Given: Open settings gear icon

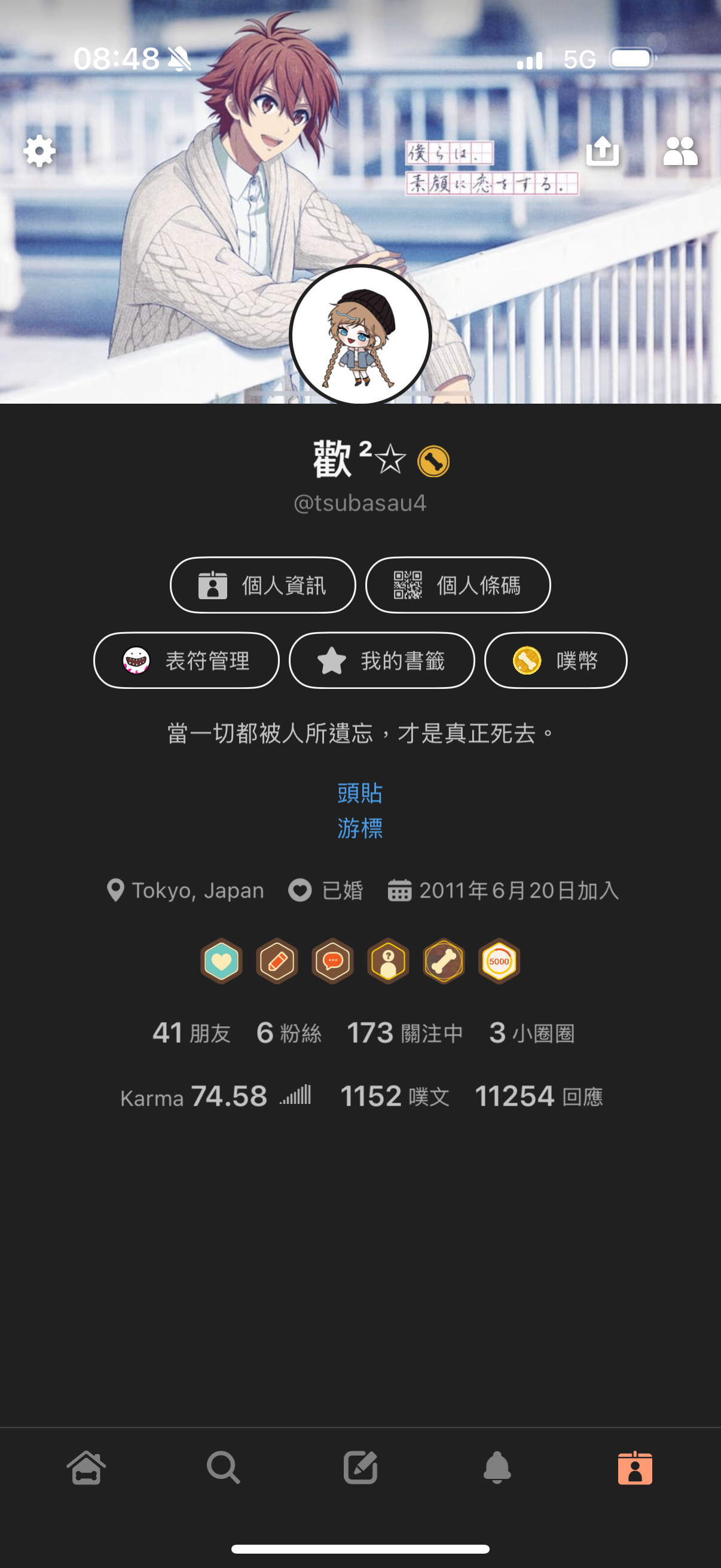Looking at the screenshot, I should pyautogui.click(x=39, y=151).
